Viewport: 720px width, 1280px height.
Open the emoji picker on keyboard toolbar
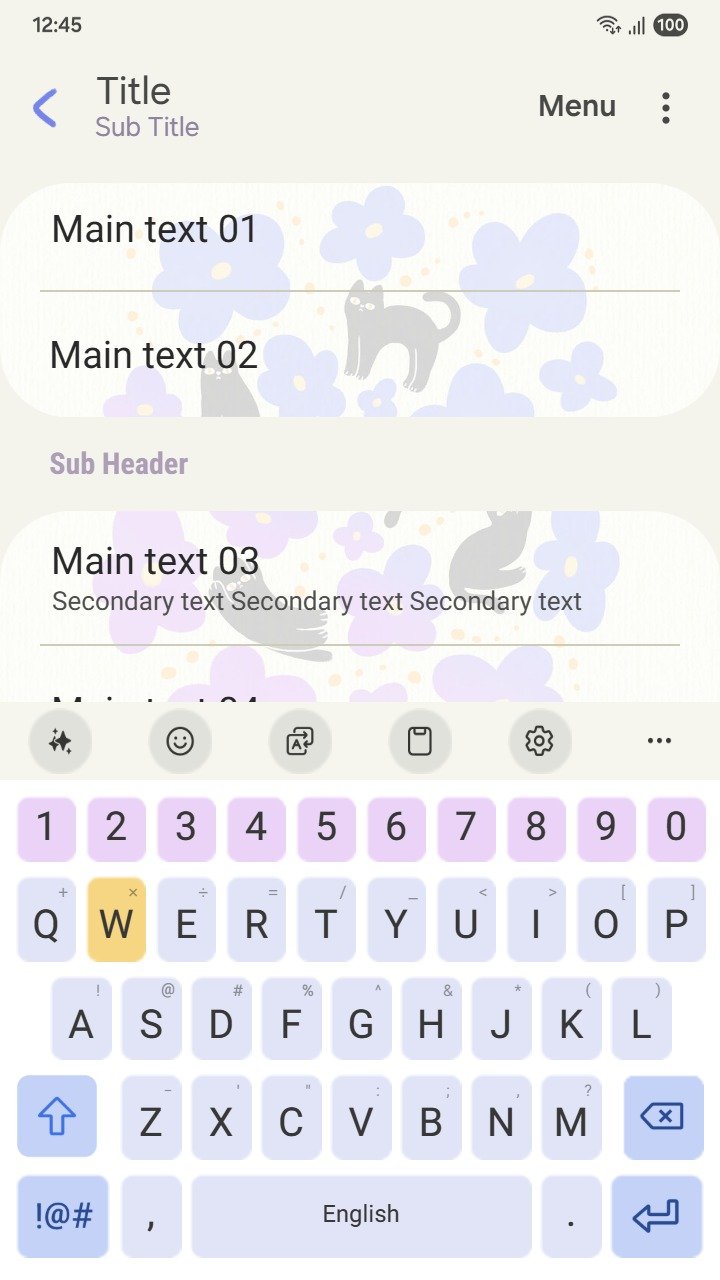coord(180,741)
